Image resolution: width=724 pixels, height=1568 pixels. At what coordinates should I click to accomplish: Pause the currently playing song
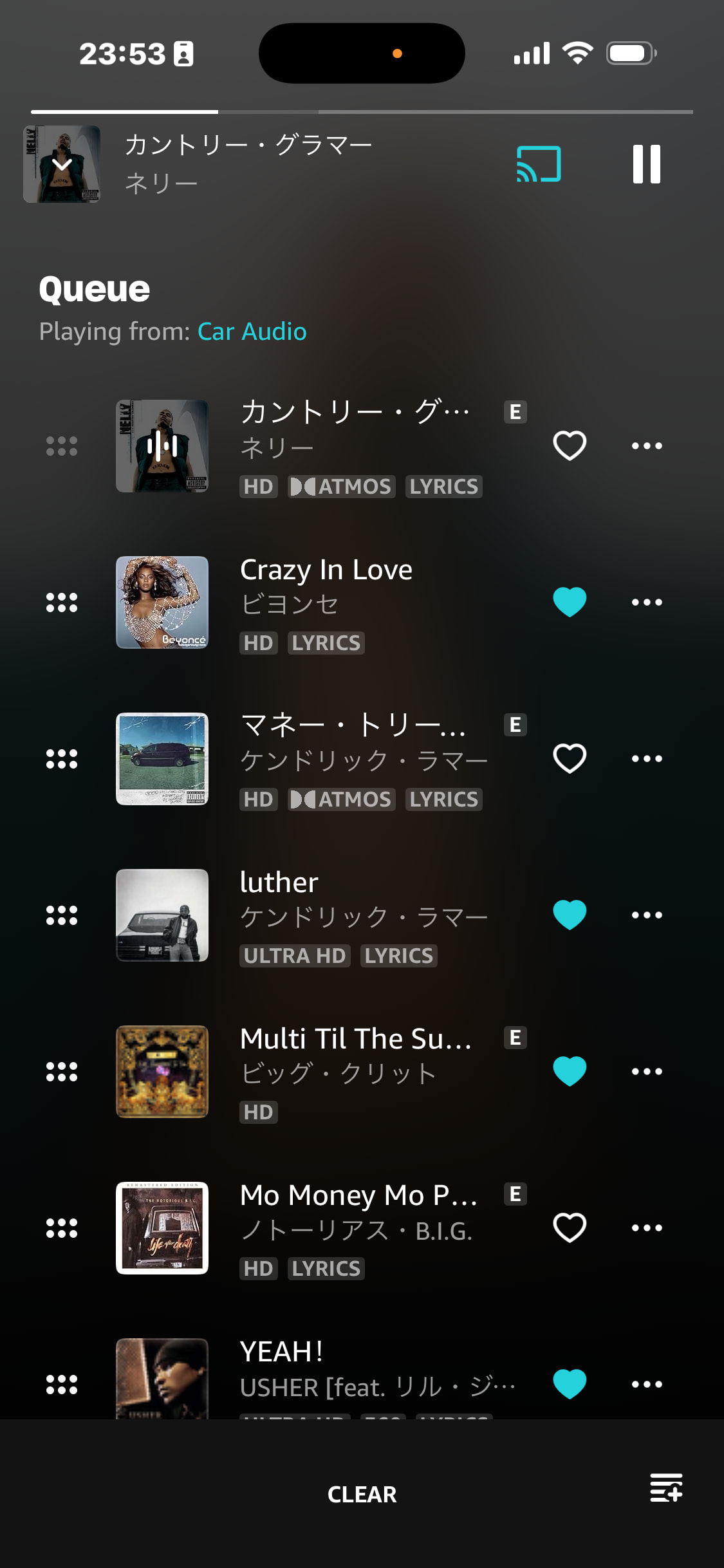coord(646,164)
